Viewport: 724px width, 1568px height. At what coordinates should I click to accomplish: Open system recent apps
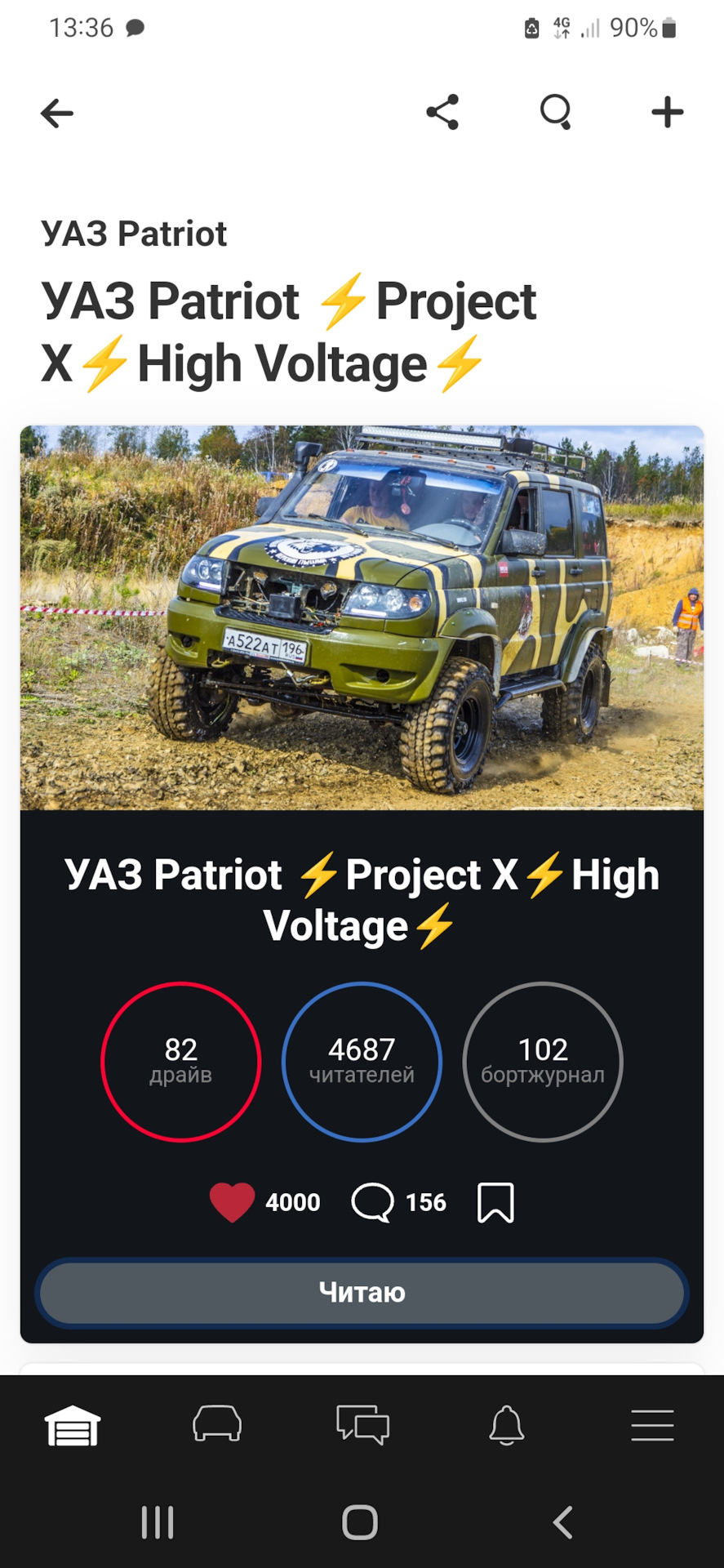(158, 1522)
